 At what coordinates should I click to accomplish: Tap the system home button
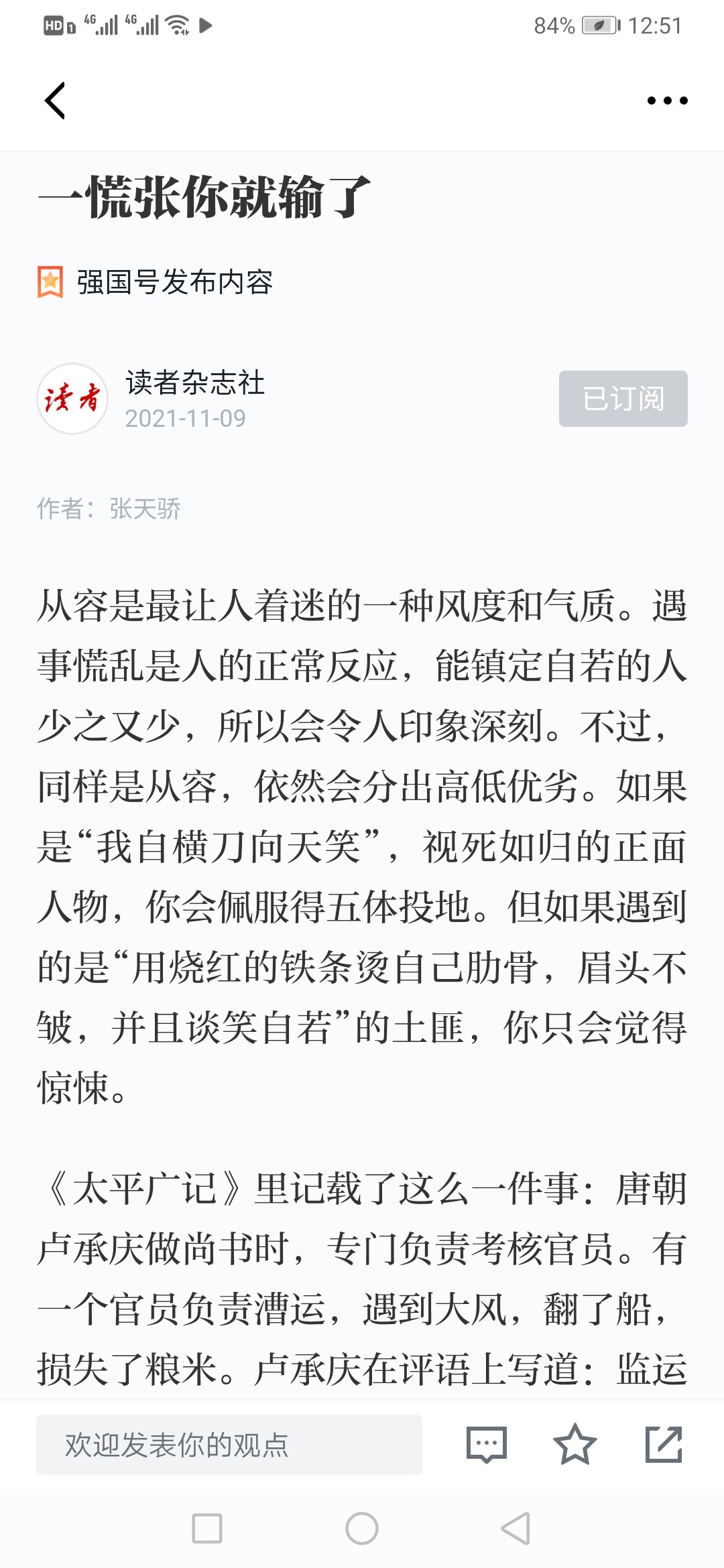[x=362, y=1528]
